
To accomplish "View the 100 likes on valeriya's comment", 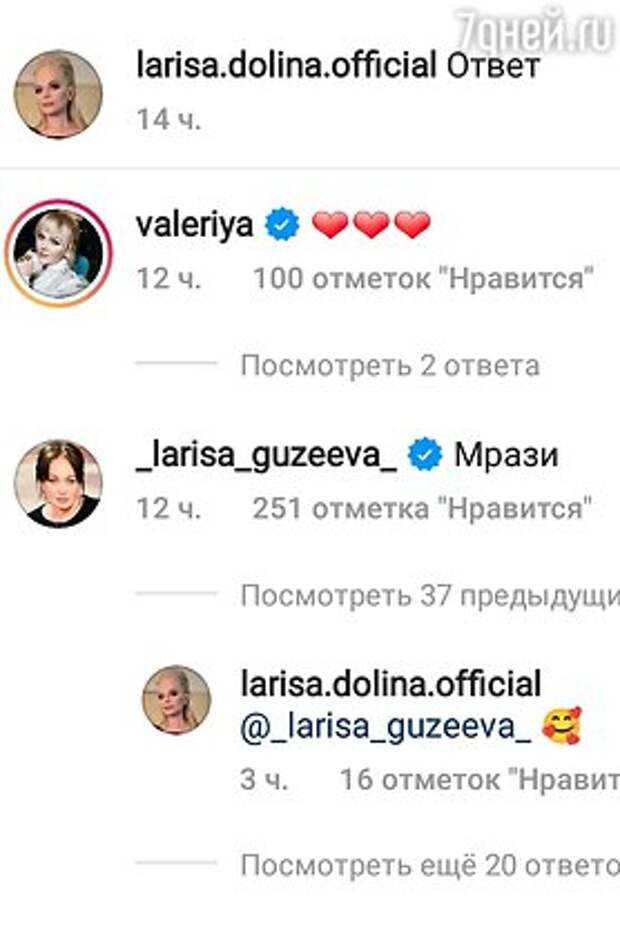I will (x=420, y=279).
